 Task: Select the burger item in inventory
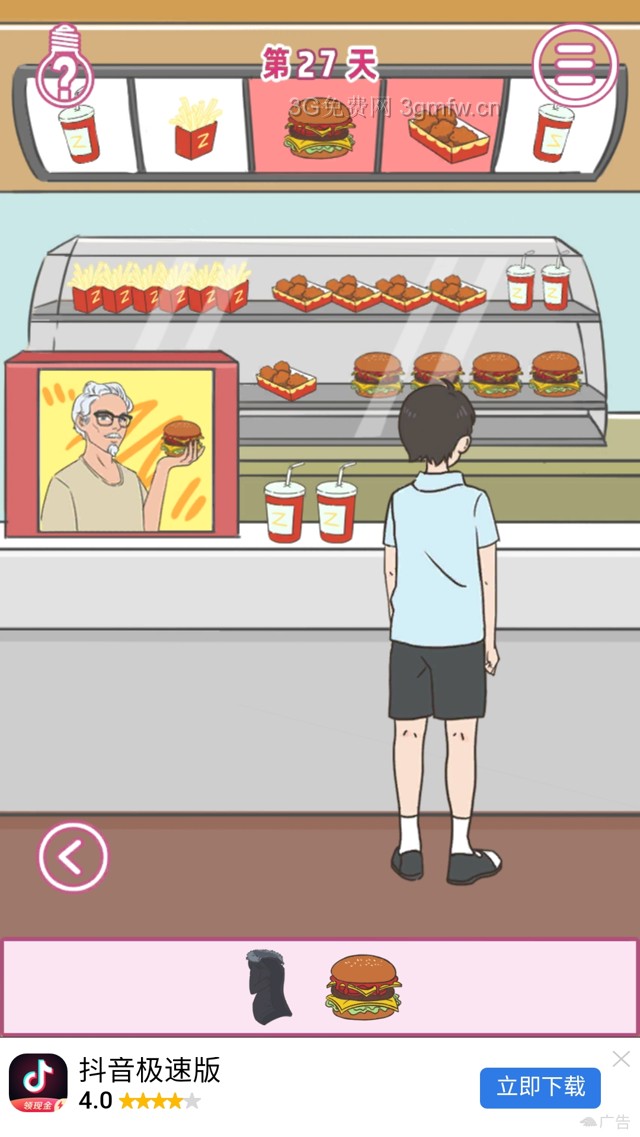tap(362, 986)
